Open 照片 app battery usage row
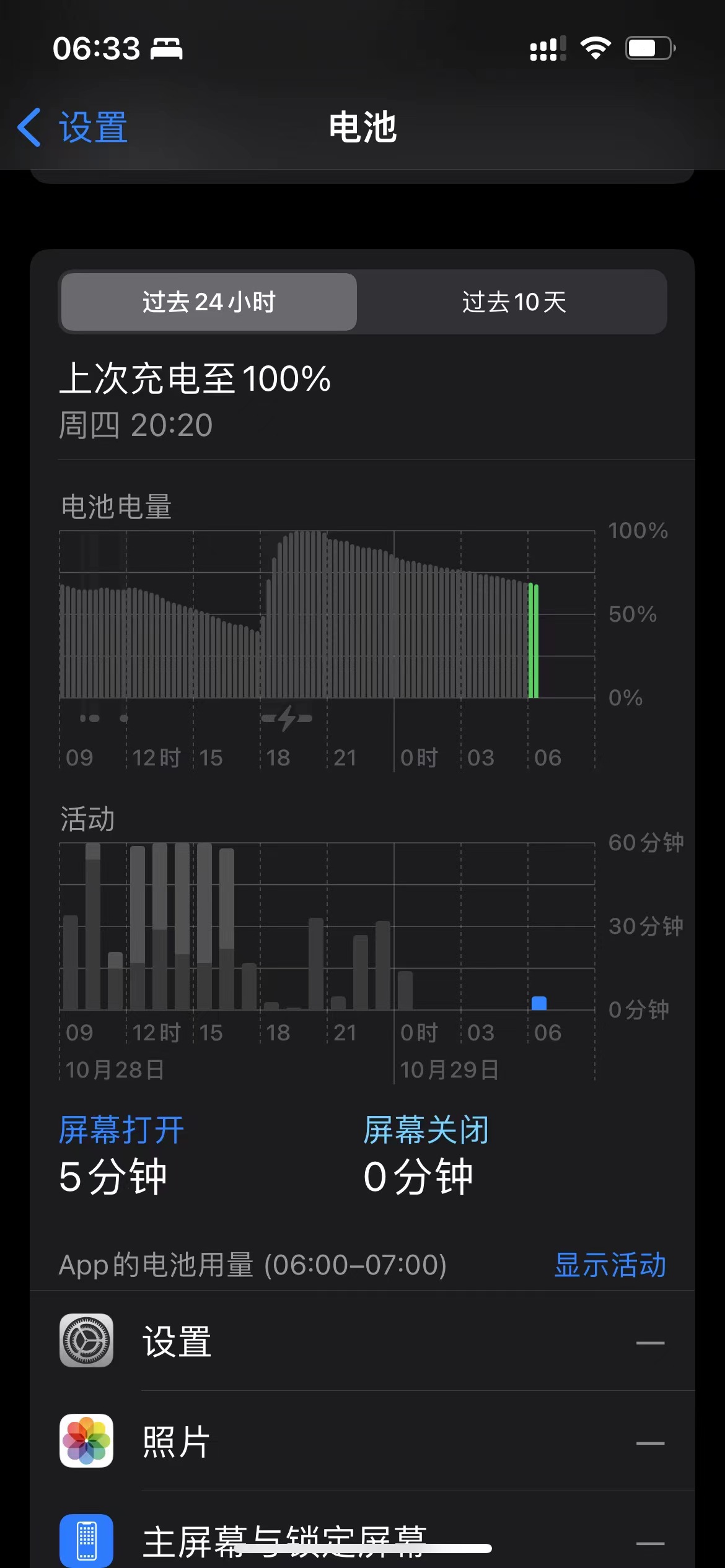 pos(362,1441)
